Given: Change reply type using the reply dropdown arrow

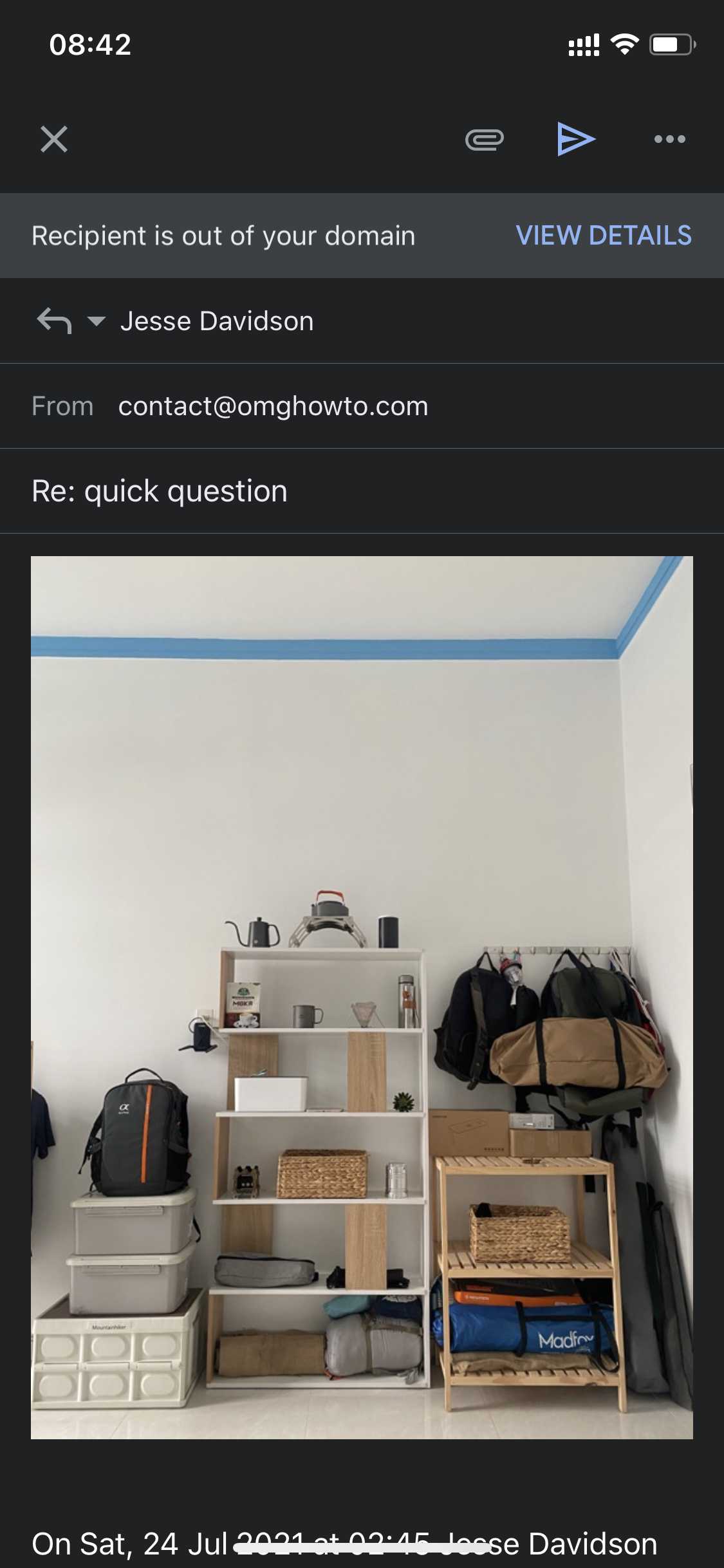Looking at the screenshot, I should [x=96, y=321].
